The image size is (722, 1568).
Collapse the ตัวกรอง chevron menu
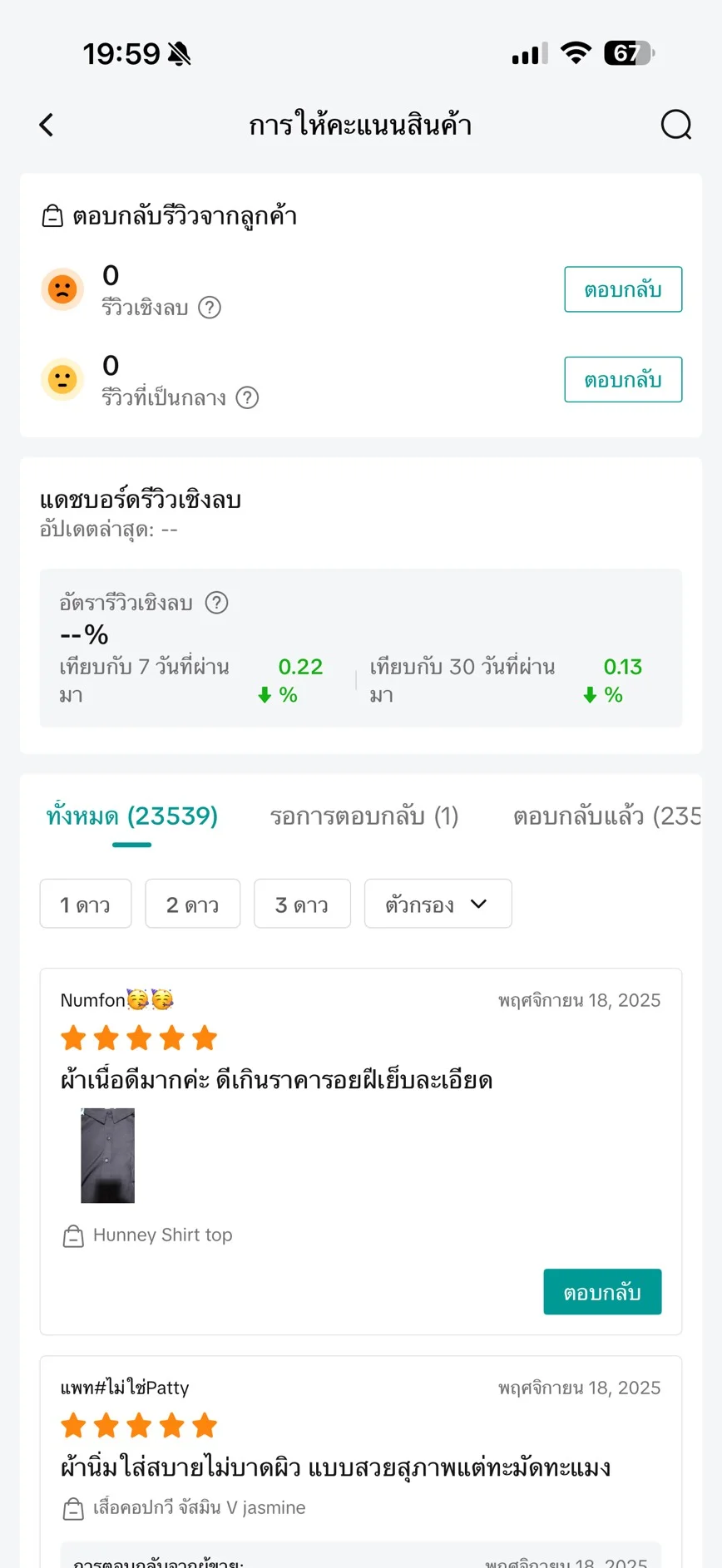tap(477, 904)
